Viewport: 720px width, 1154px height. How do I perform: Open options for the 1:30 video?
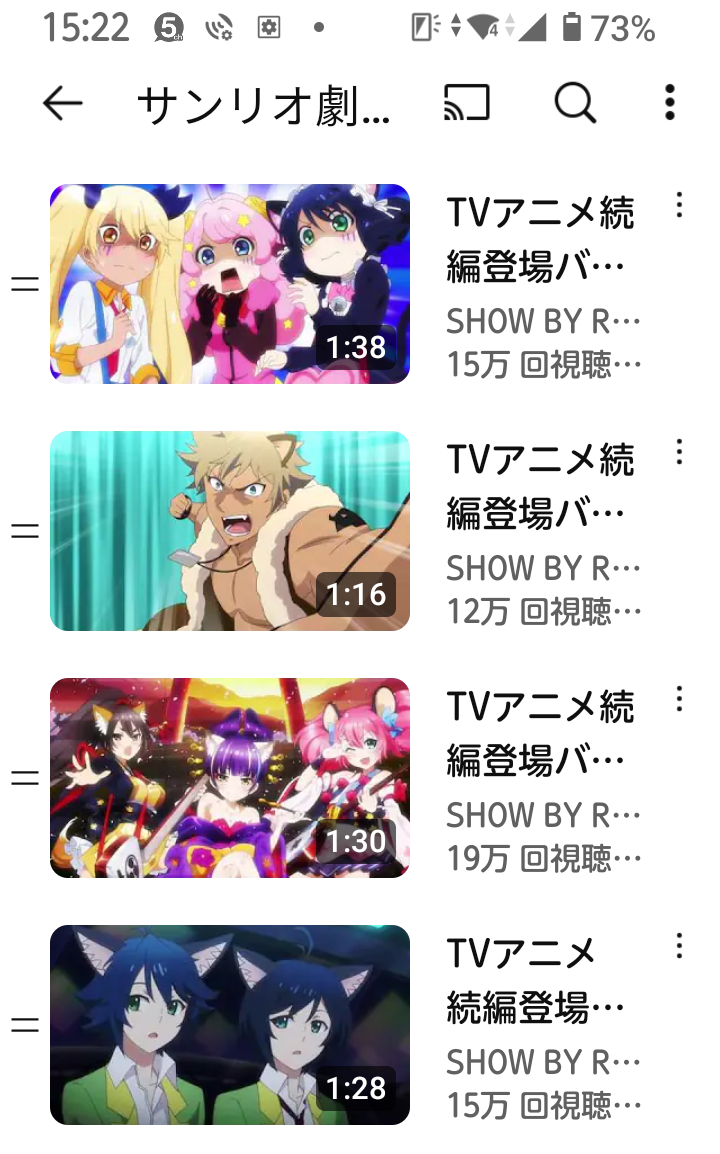point(679,698)
